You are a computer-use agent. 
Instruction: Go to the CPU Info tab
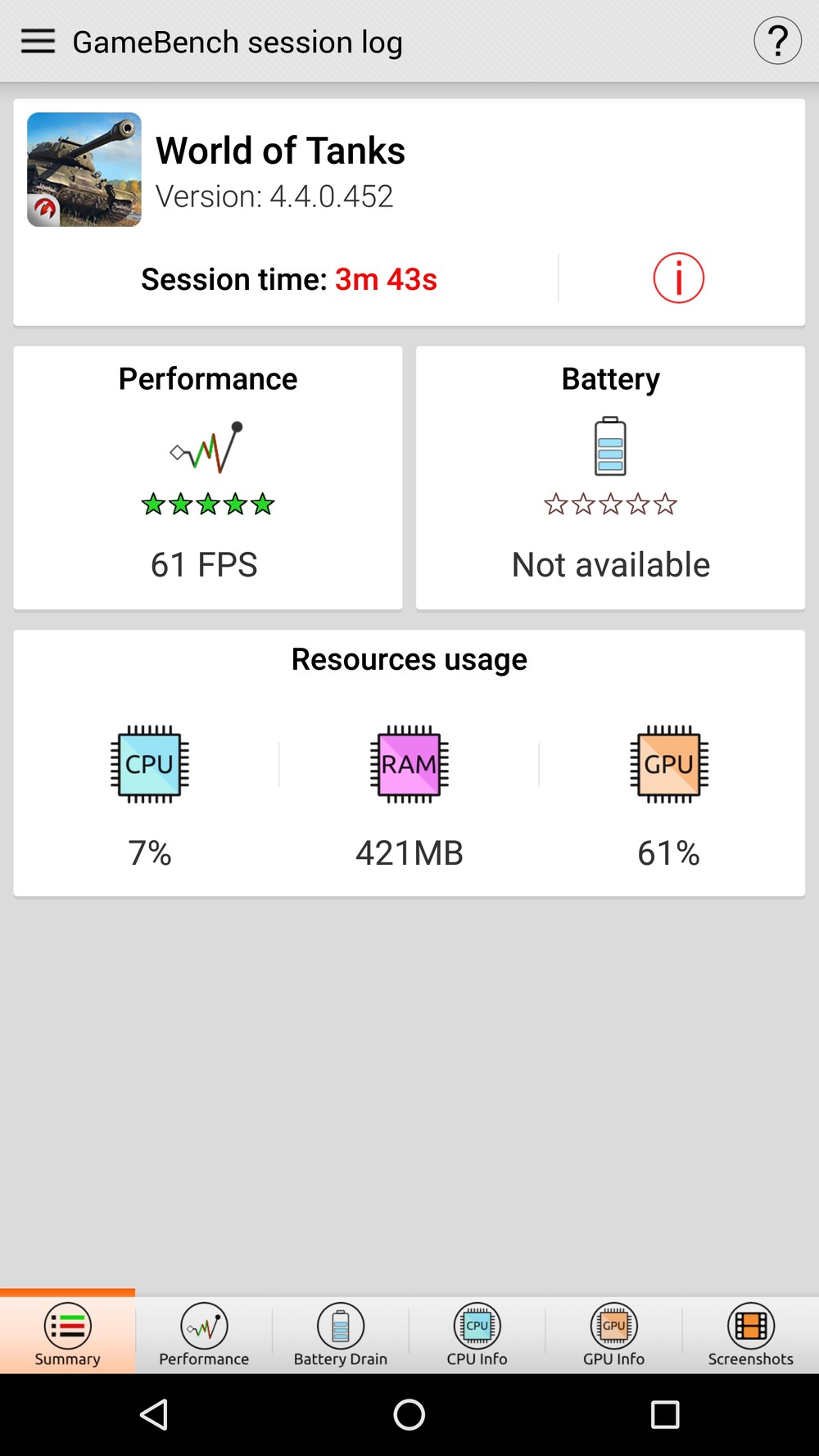[477, 1335]
